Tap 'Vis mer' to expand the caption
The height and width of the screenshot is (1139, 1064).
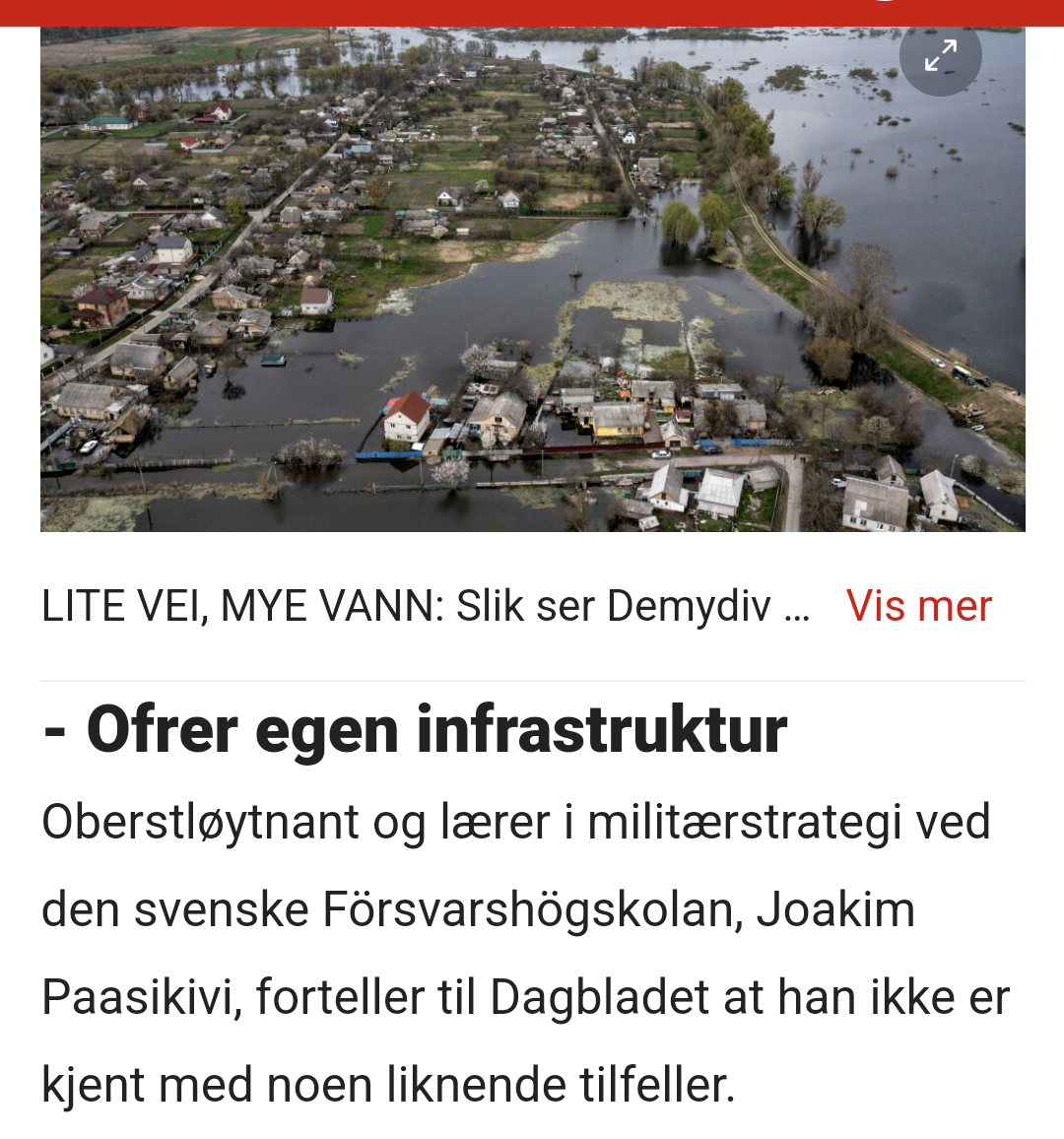pos(918,606)
